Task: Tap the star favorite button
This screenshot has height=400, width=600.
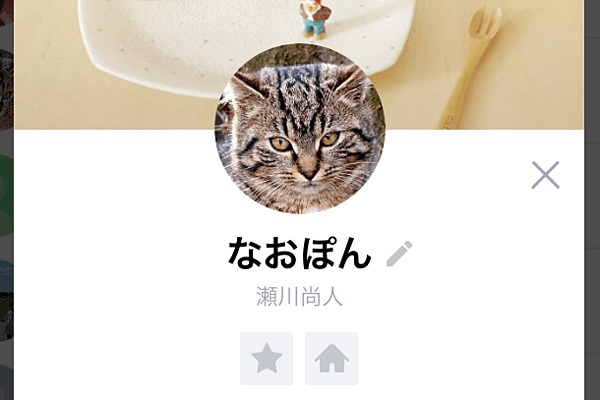Action: click(x=266, y=358)
